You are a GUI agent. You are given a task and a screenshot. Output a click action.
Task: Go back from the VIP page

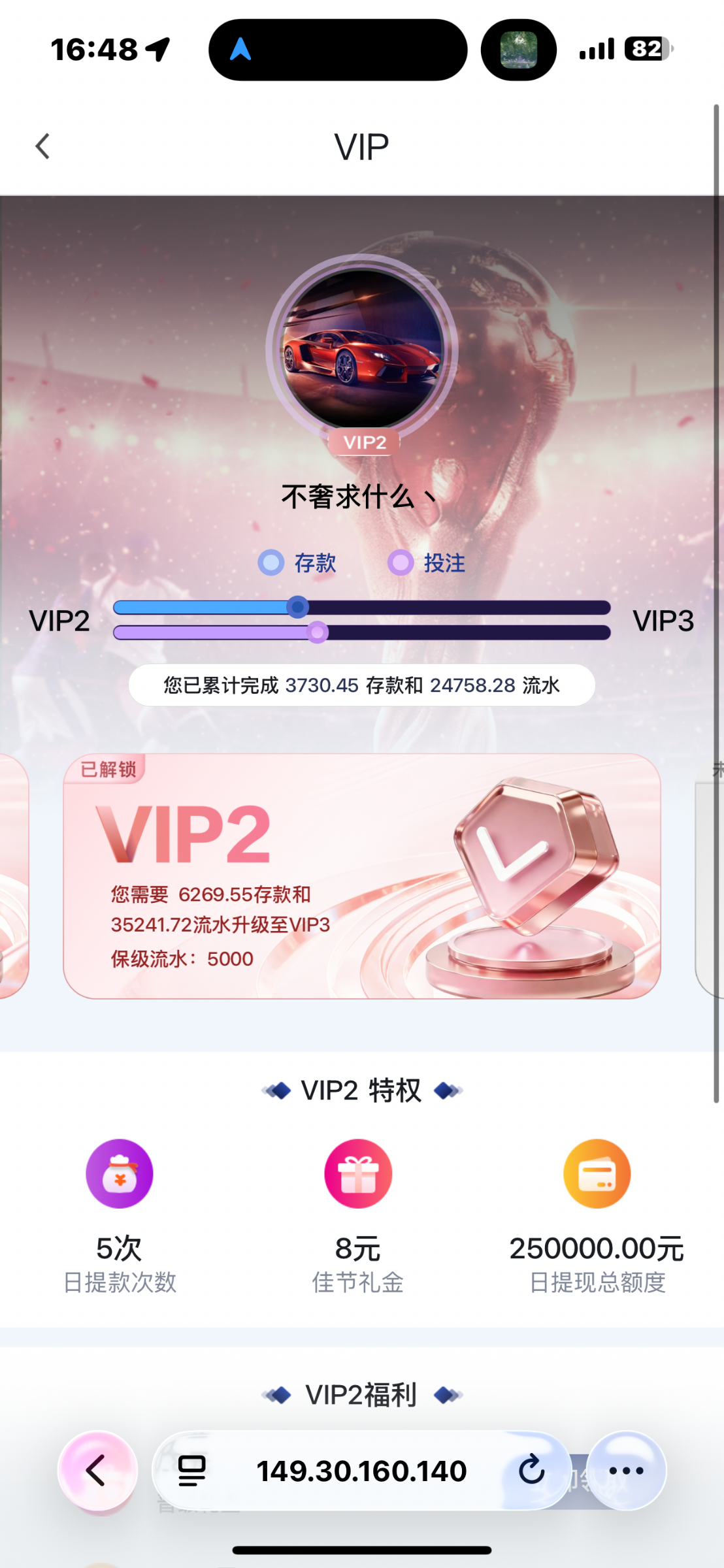tap(43, 146)
